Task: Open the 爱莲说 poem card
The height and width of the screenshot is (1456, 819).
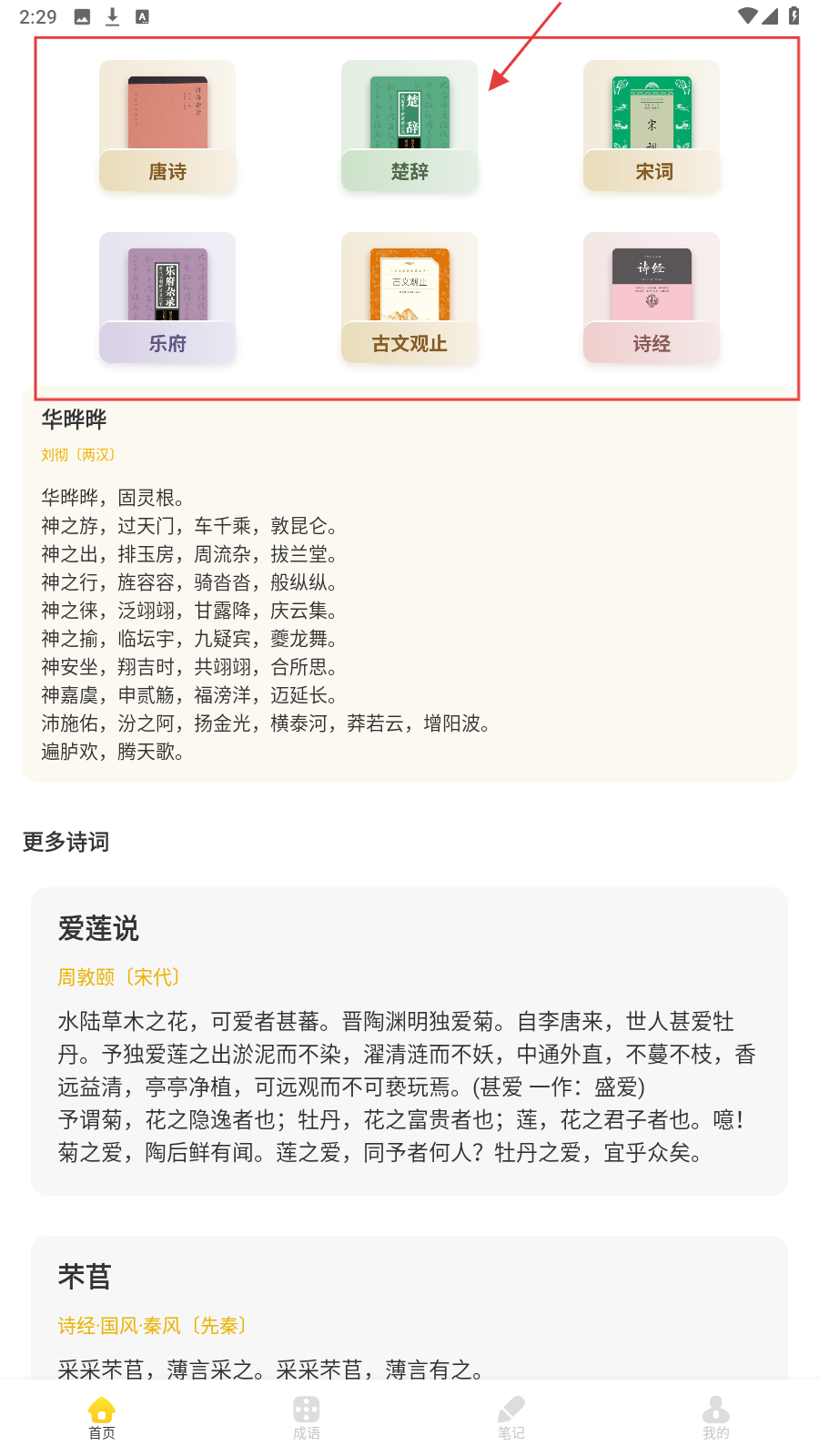Action: pyautogui.click(x=409, y=1040)
